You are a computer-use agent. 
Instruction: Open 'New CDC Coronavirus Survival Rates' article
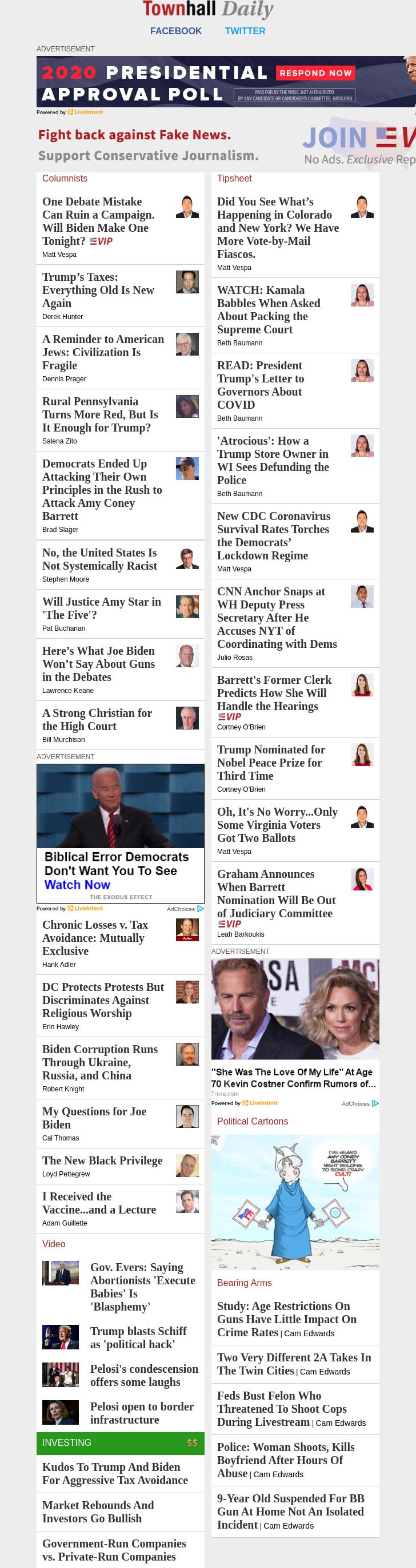coord(274,535)
